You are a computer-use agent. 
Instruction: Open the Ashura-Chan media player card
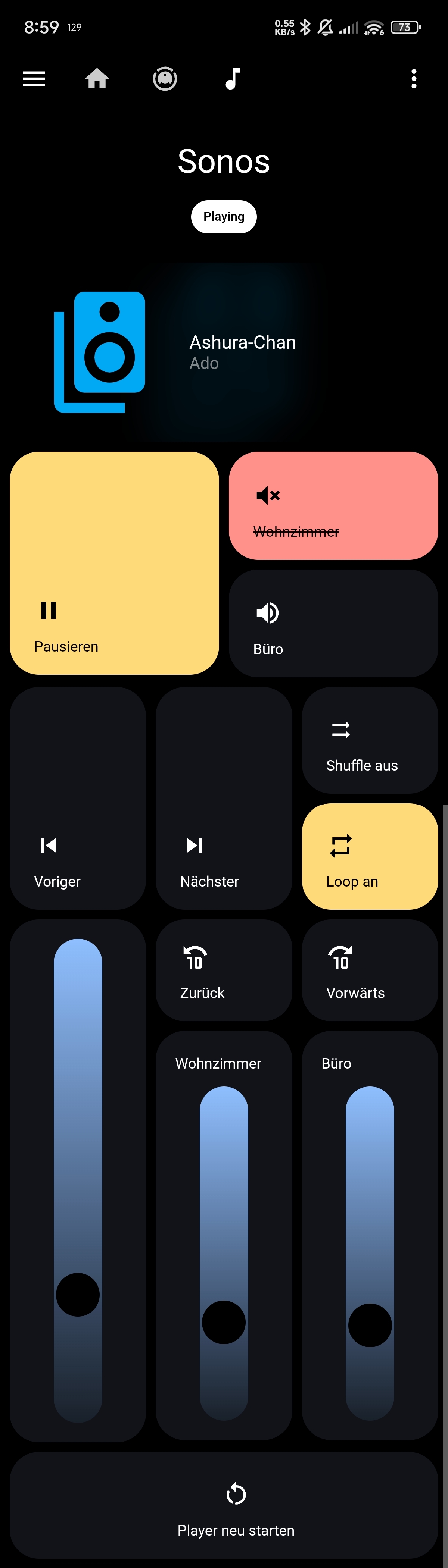click(224, 352)
